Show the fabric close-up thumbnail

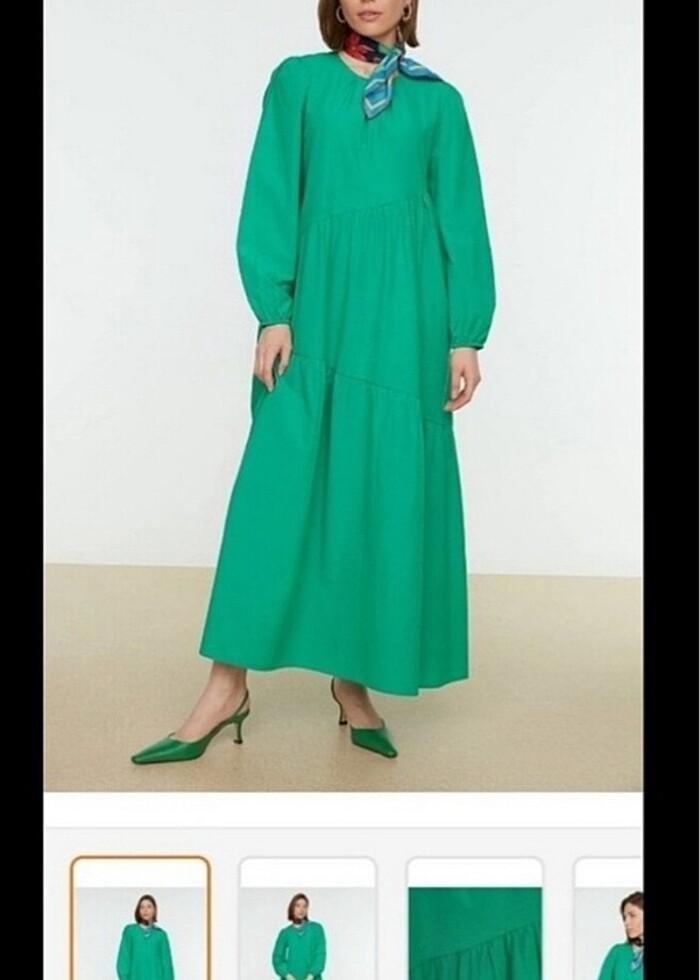tap(475, 920)
